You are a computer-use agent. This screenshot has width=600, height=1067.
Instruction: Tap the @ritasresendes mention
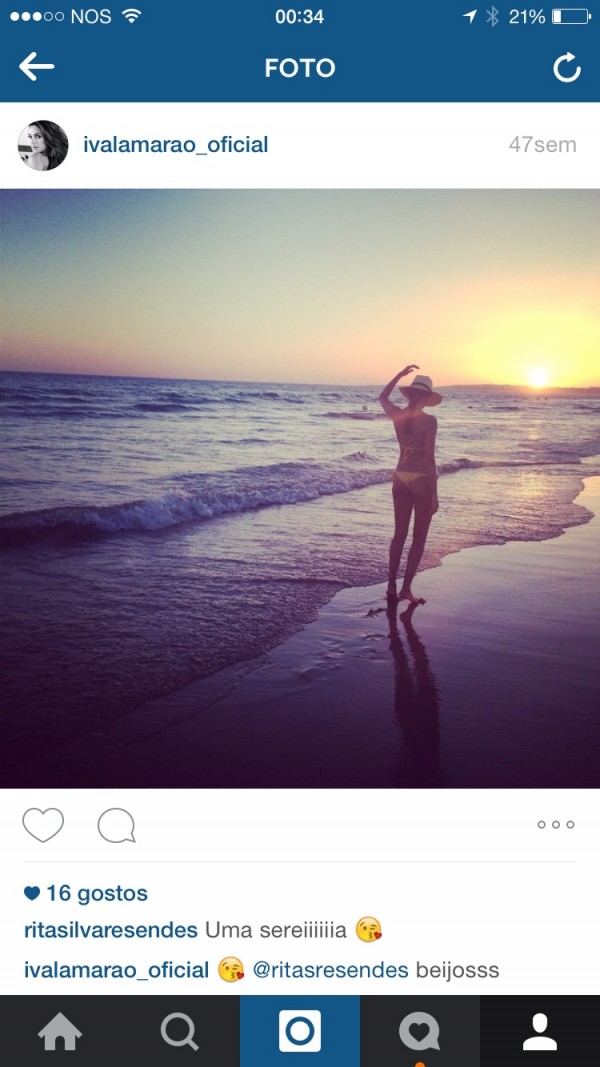point(331,970)
